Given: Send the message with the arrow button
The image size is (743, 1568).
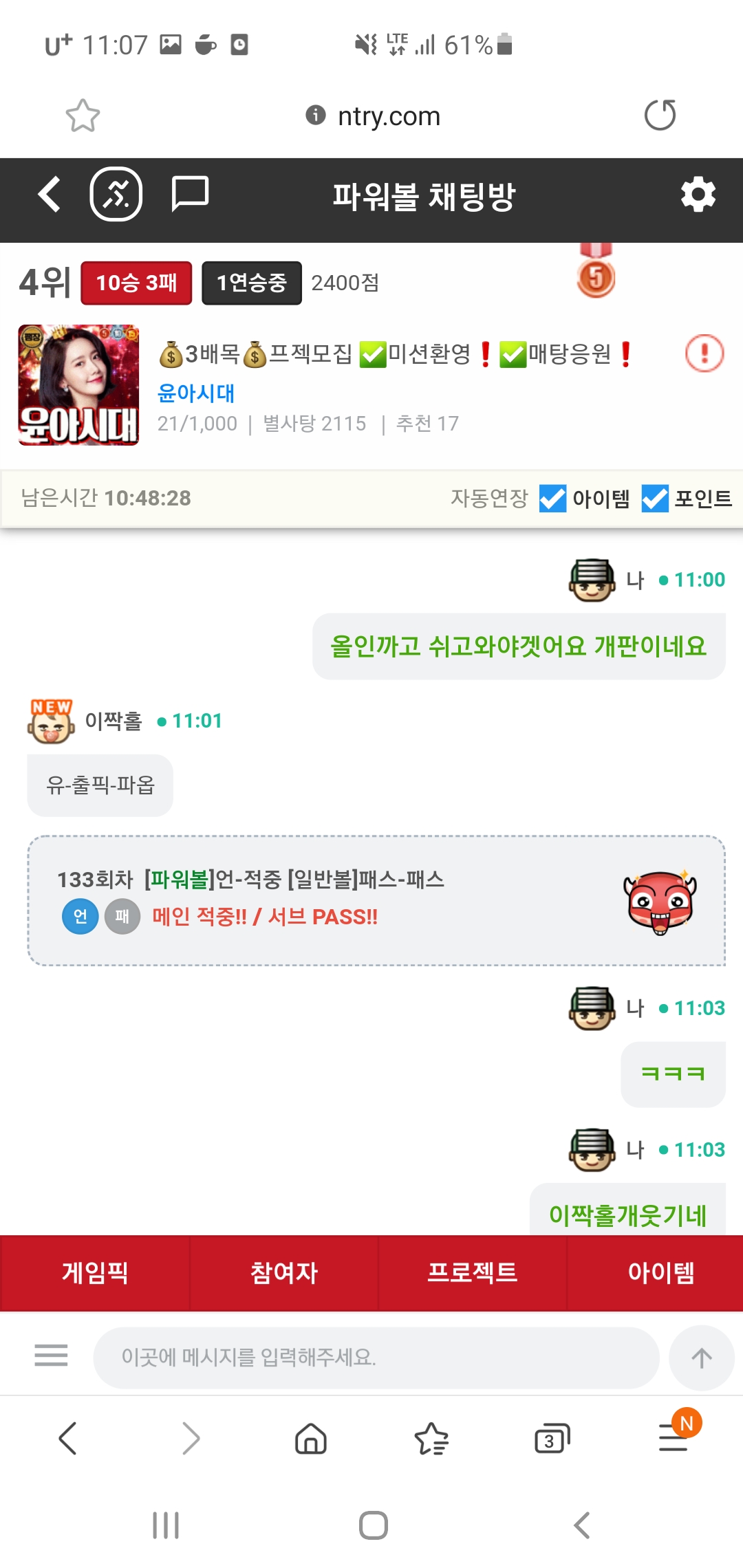Looking at the screenshot, I should click(701, 1358).
